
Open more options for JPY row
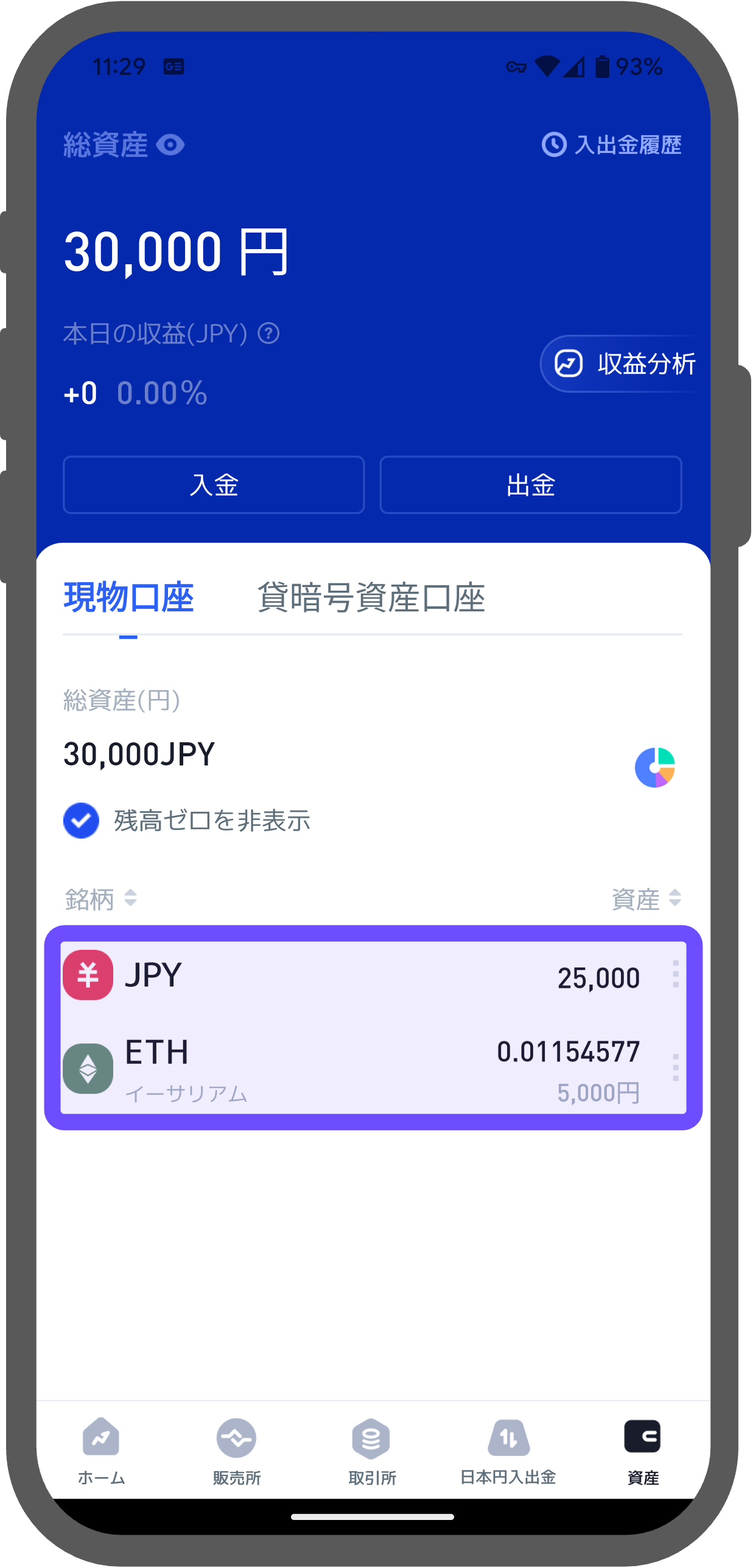(x=675, y=974)
